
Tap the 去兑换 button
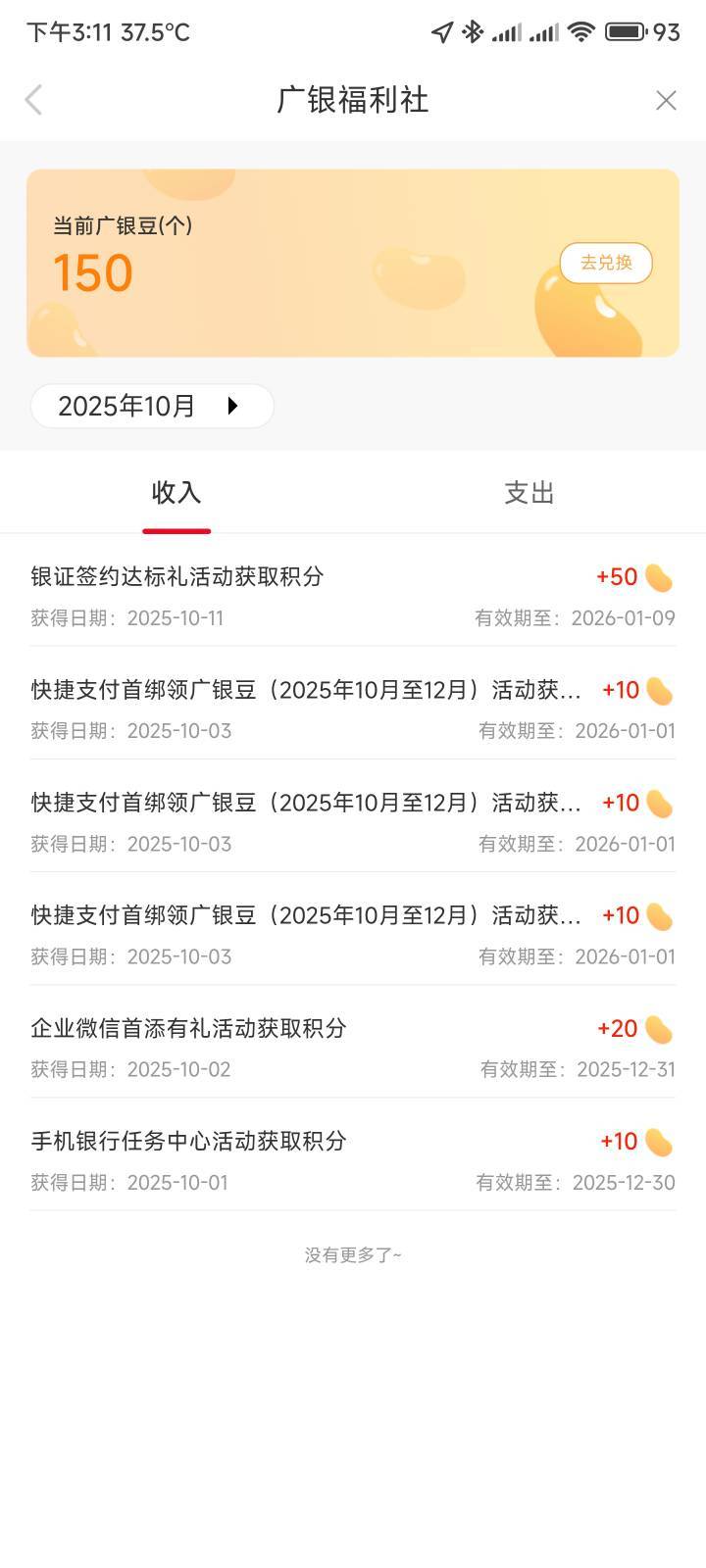(x=605, y=263)
